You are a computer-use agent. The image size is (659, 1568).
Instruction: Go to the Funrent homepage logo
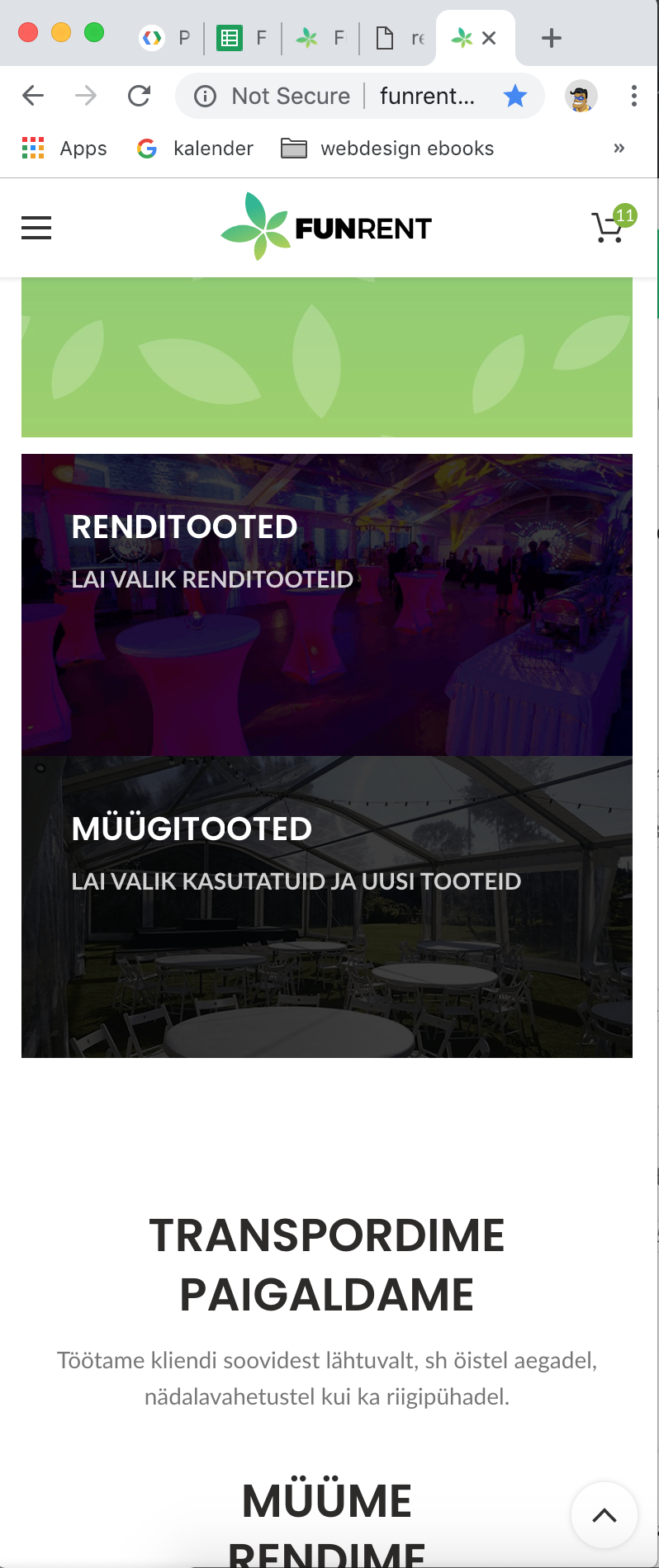[327, 227]
